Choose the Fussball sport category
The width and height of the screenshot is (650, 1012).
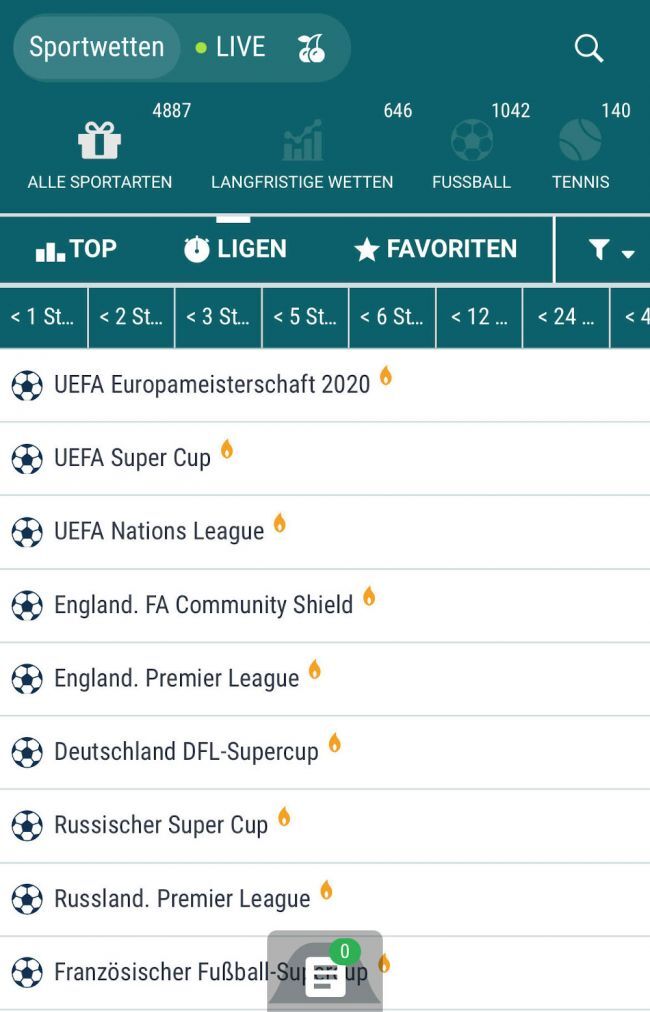[x=471, y=155]
